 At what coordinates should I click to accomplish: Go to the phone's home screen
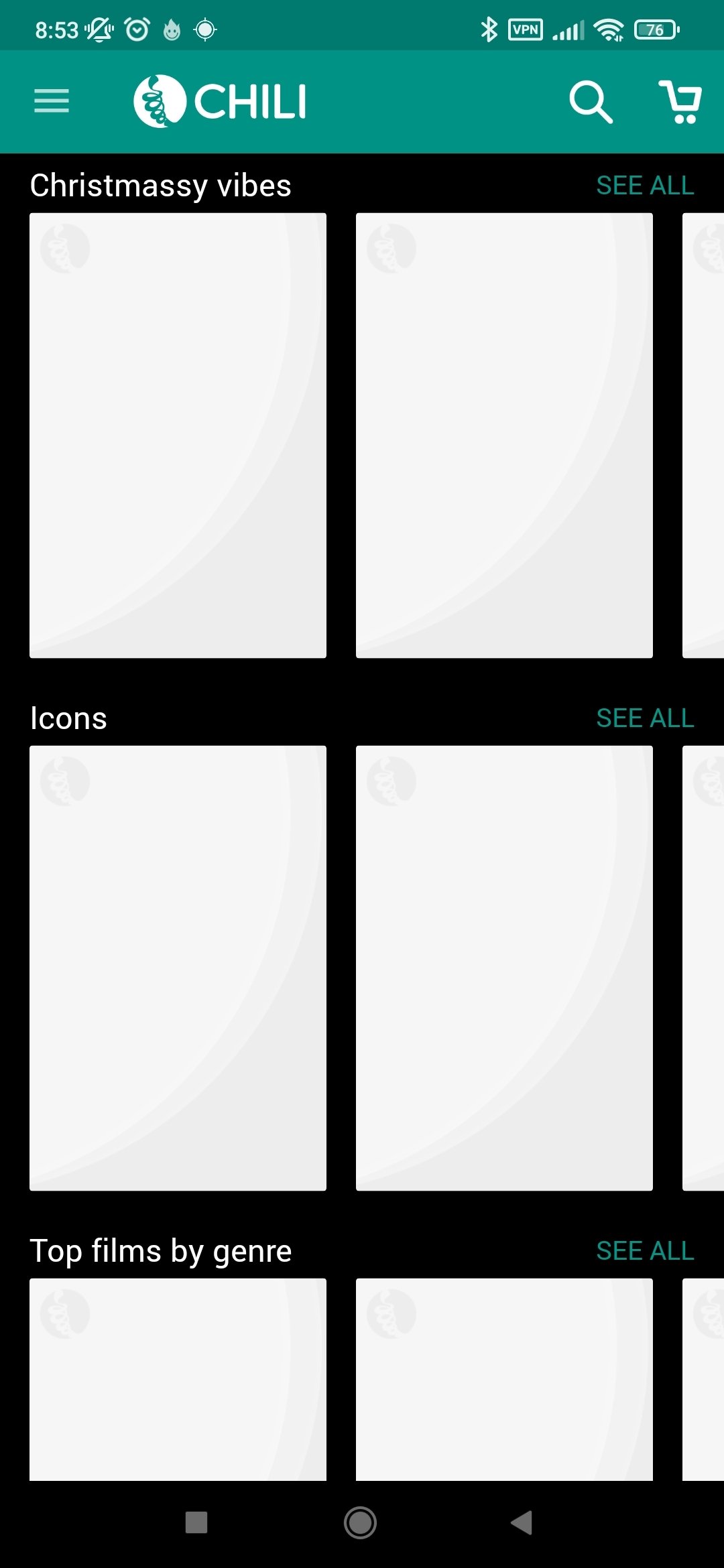point(360,1522)
